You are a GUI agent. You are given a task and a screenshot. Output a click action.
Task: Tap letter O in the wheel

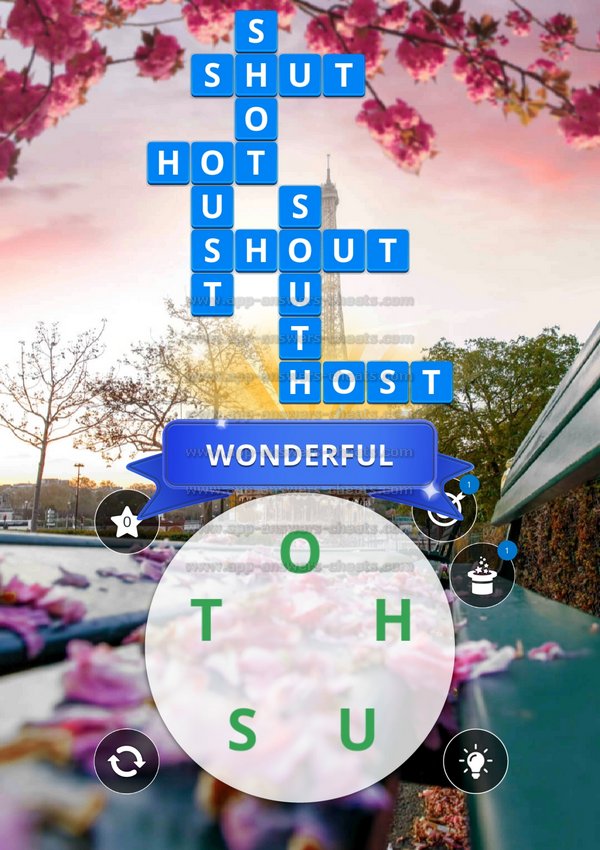(299, 550)
